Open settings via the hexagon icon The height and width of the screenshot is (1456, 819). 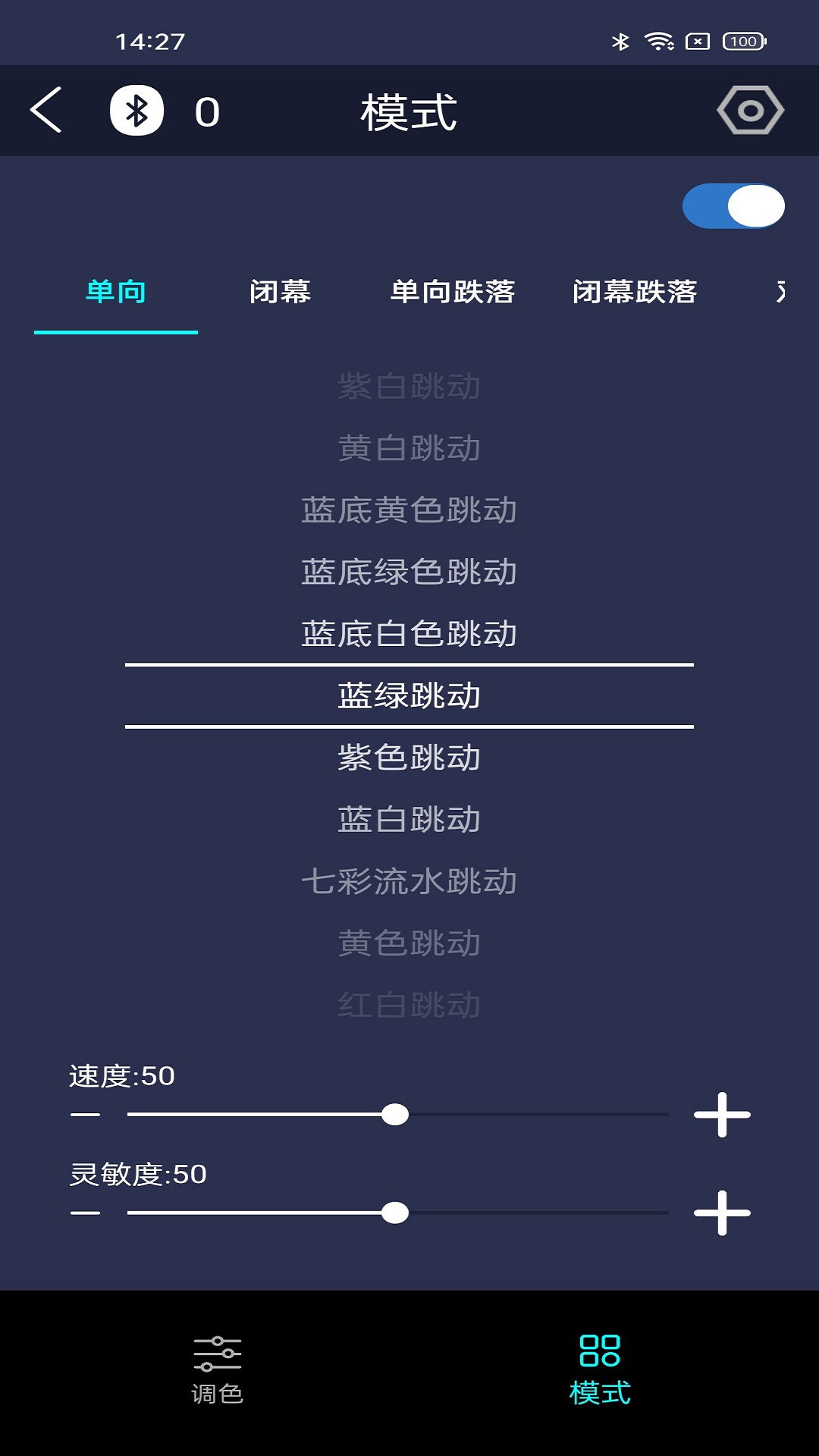[x=750, y=111]
